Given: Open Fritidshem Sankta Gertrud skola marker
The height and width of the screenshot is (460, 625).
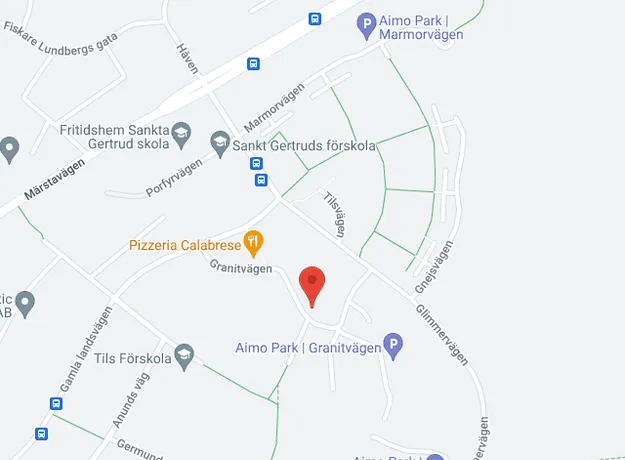Looking at the screenshot, I should click(181, 131).
